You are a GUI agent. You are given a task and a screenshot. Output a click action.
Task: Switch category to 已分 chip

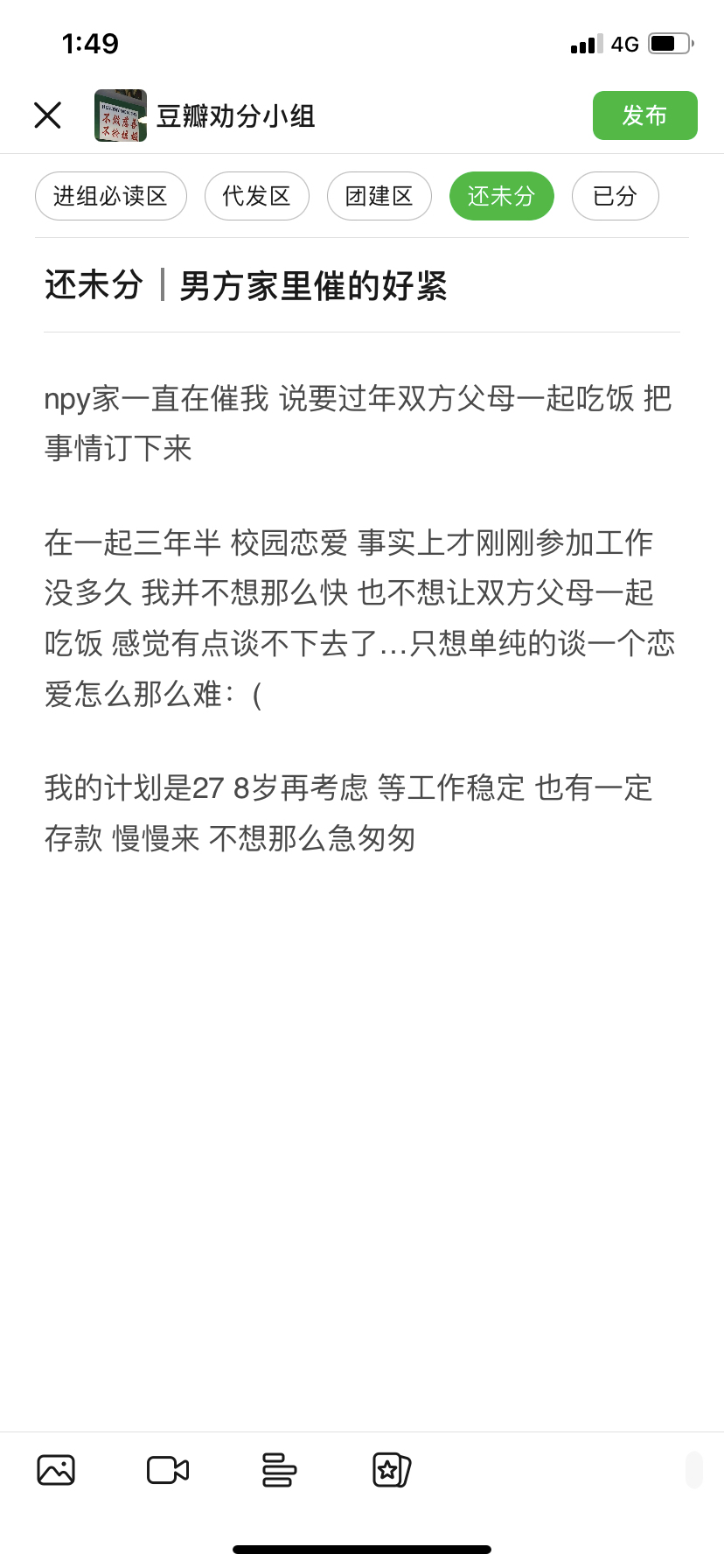[x=615, y=196]
